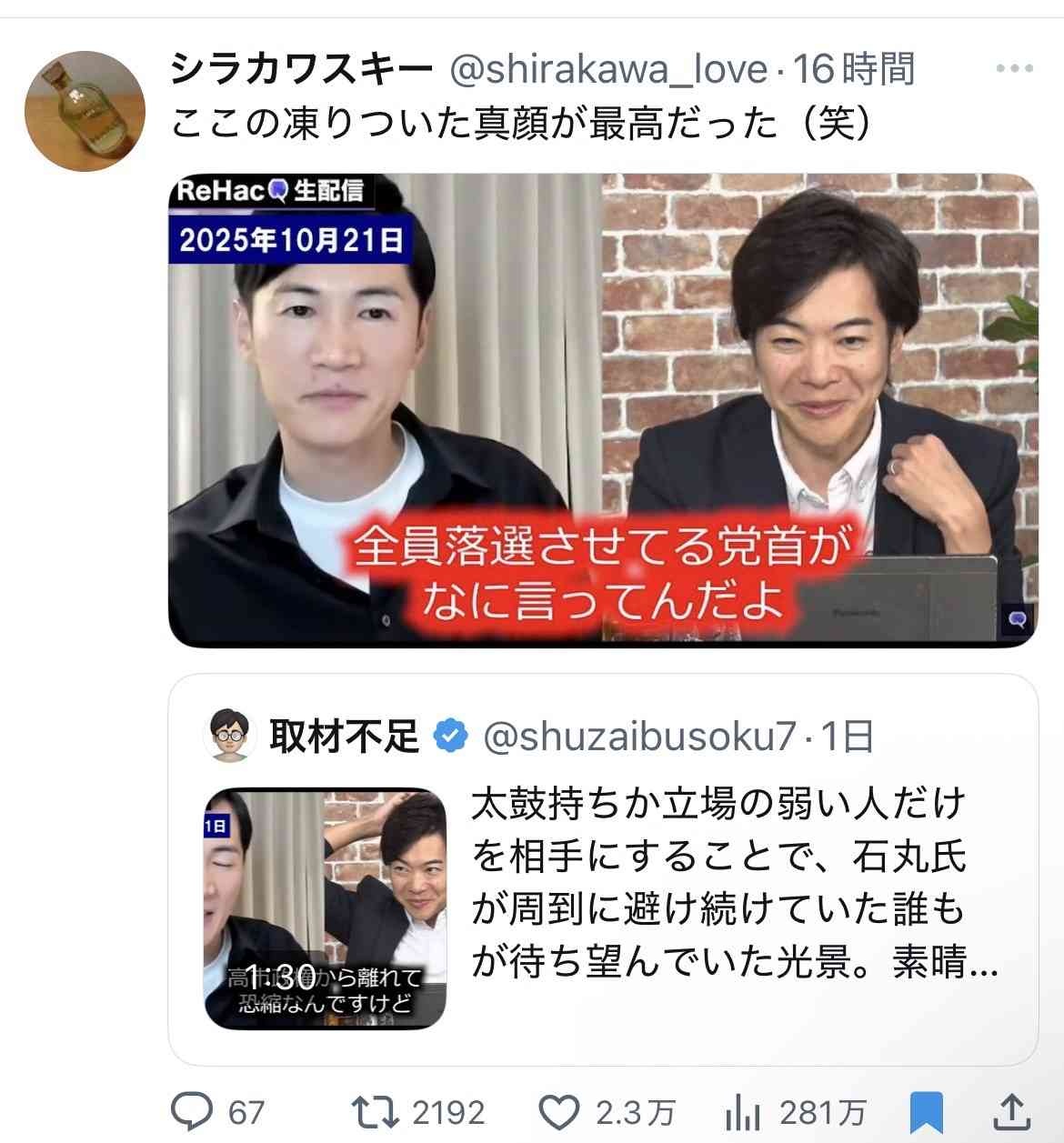Share this post via the share icon

click(1013, 1111)
